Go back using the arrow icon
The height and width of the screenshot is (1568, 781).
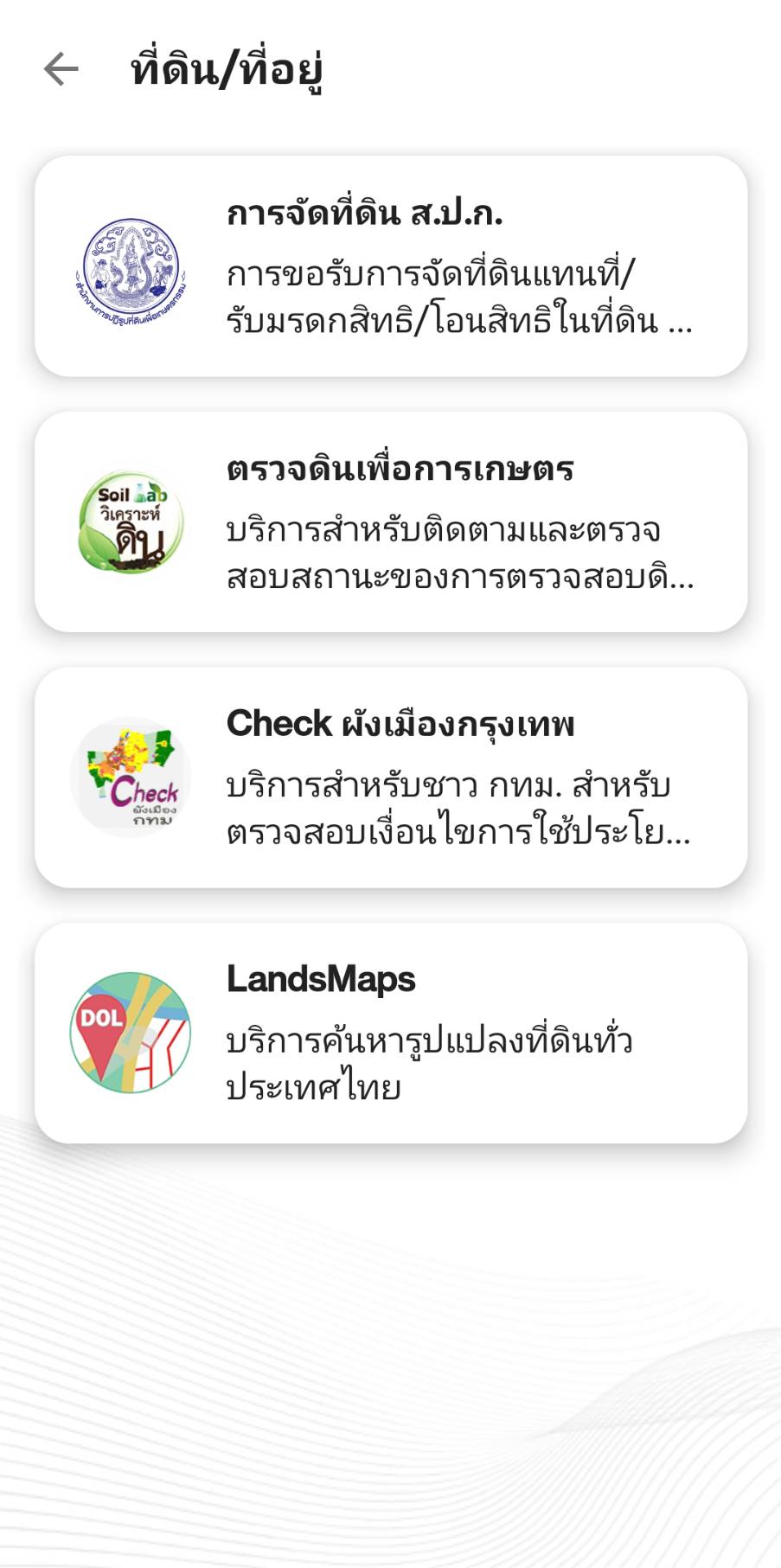pyautogui.click(x=61, y=69)
